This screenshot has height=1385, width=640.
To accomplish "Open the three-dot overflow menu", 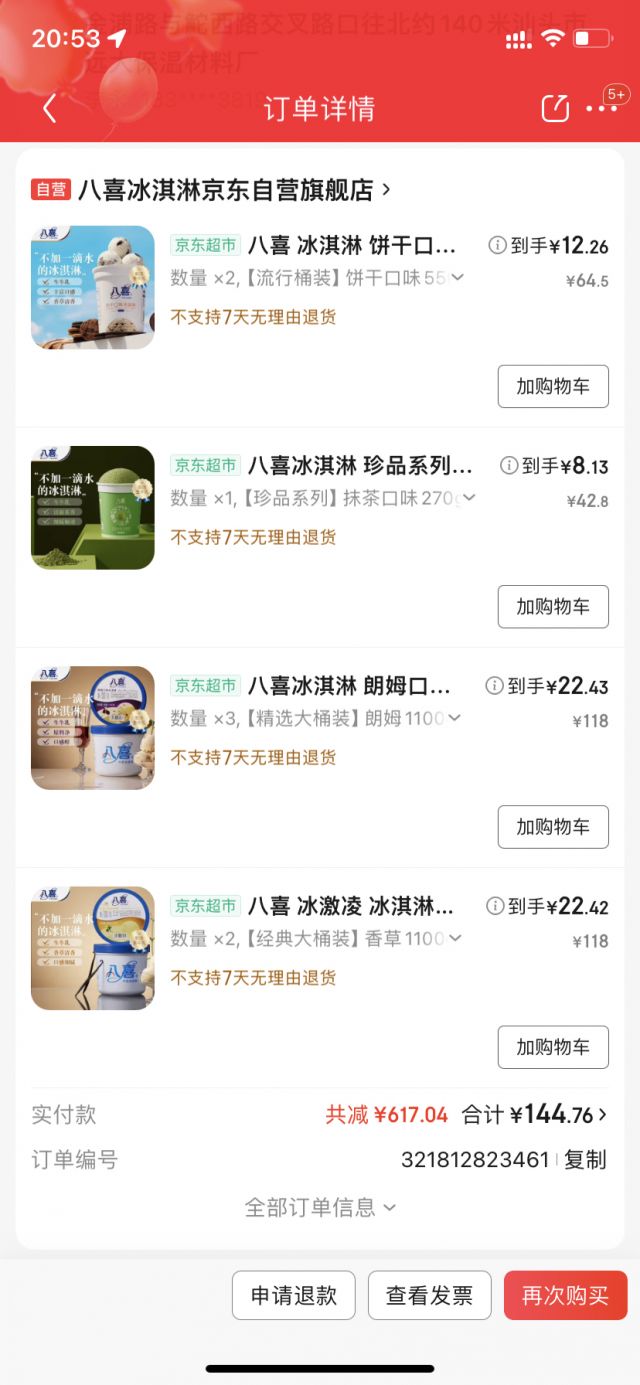I will click(602, 108).
